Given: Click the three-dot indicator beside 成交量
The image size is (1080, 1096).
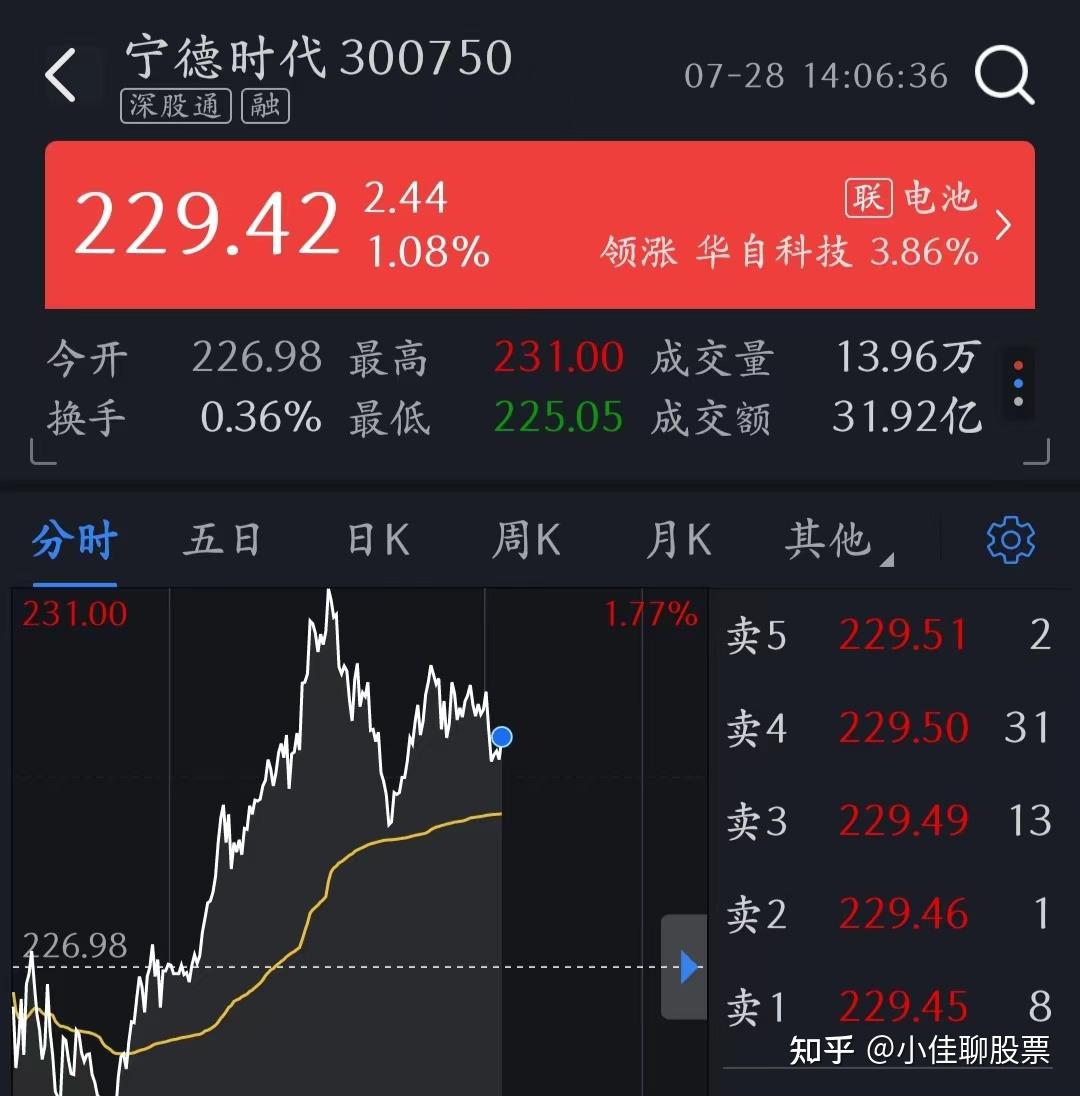Looking at the screenshot, I should (1019, 384).
